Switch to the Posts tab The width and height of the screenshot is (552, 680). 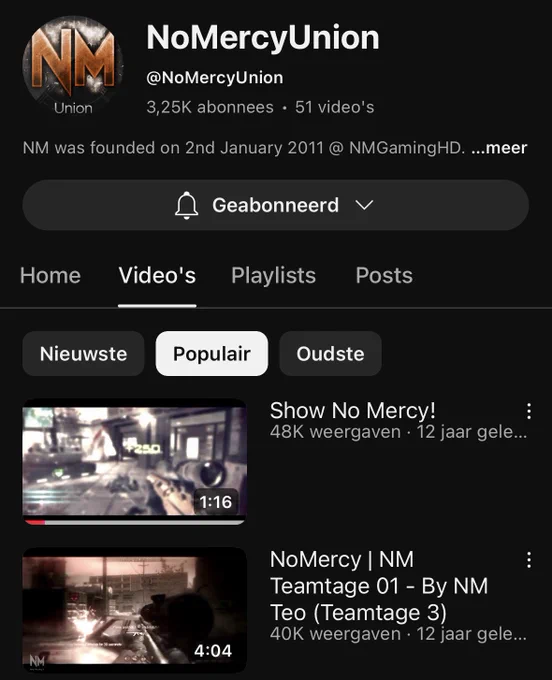384,275
